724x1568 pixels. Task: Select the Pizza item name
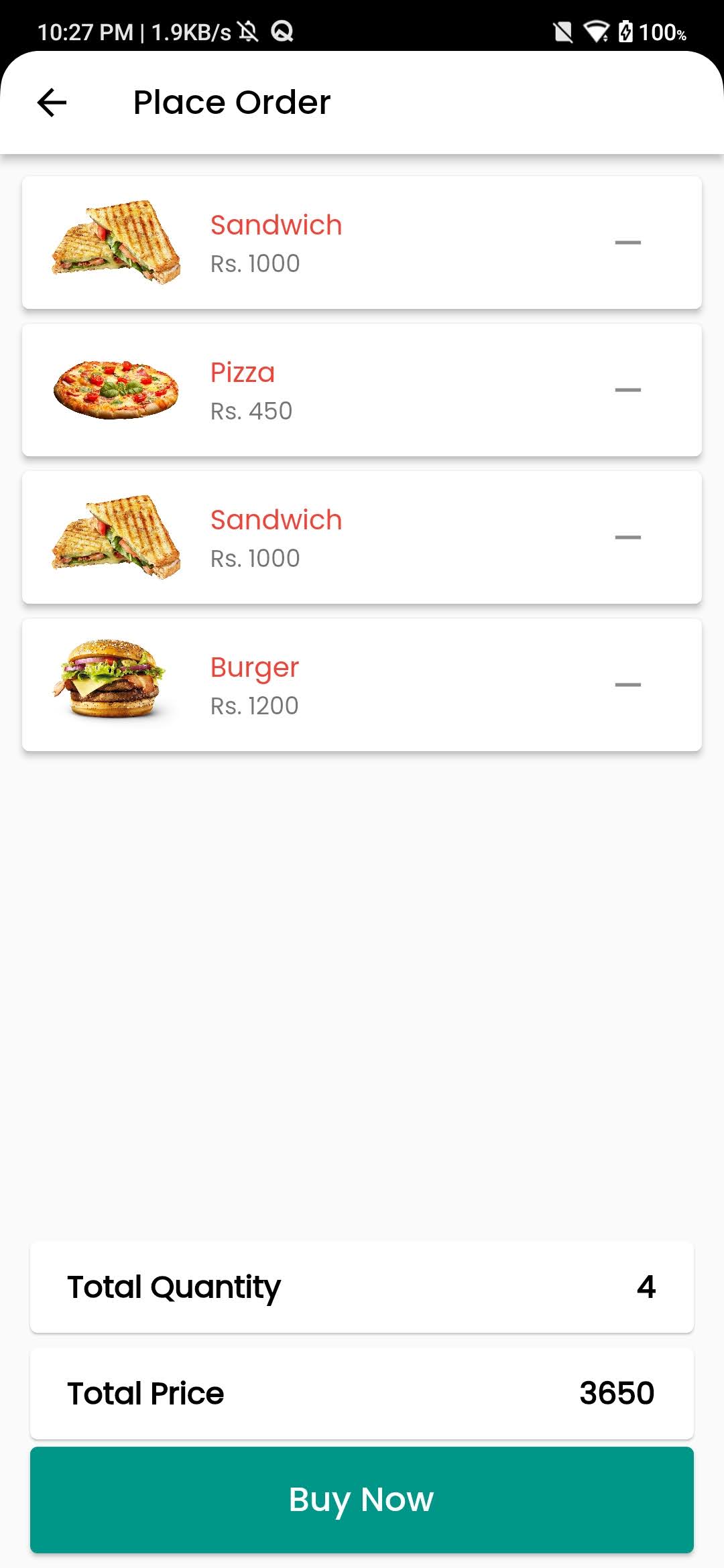pos(242,373)
